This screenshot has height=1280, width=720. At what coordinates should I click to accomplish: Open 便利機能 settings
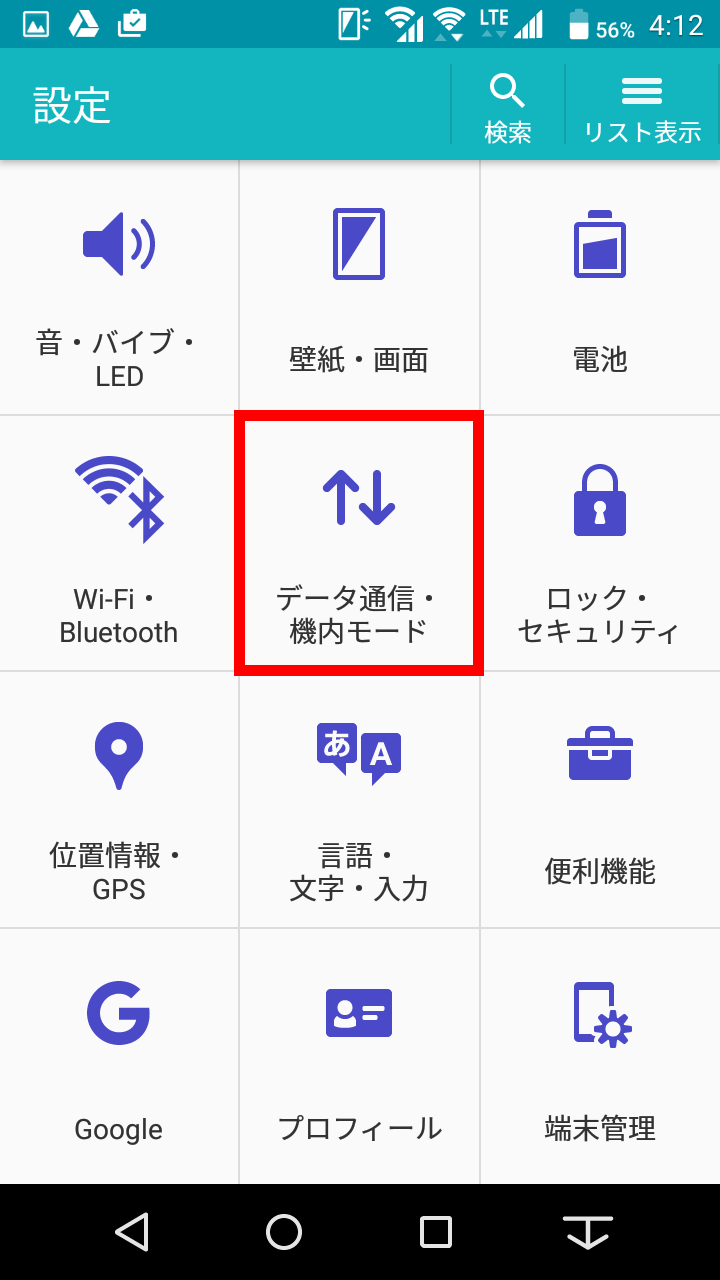600,800
